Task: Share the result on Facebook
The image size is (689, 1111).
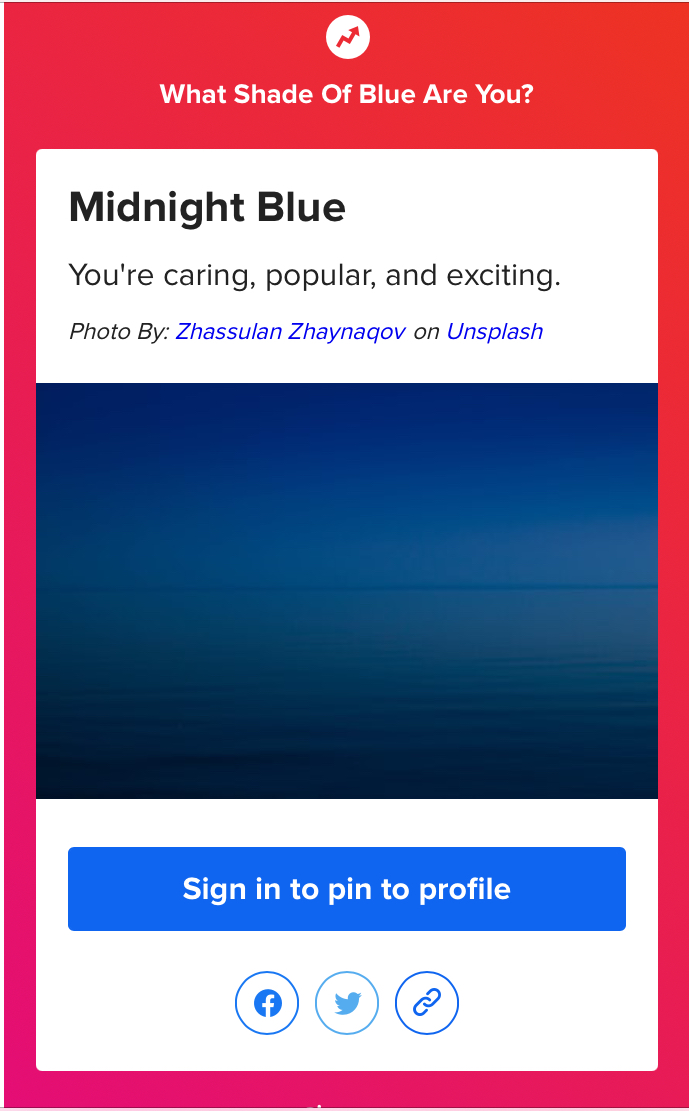Action: pos(267,1003)
